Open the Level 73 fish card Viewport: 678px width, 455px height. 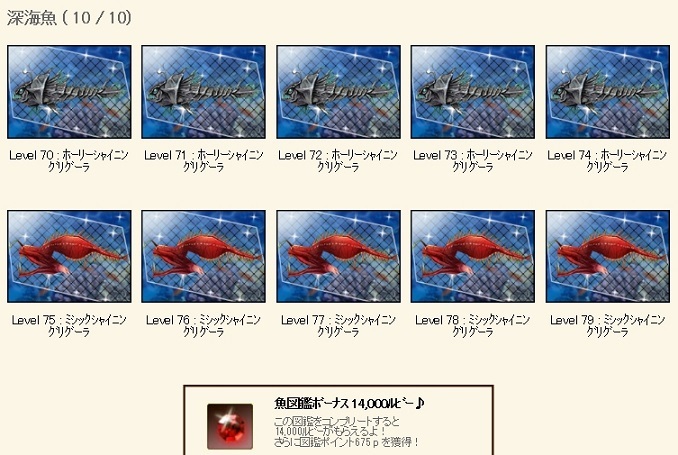pos(472,94)
